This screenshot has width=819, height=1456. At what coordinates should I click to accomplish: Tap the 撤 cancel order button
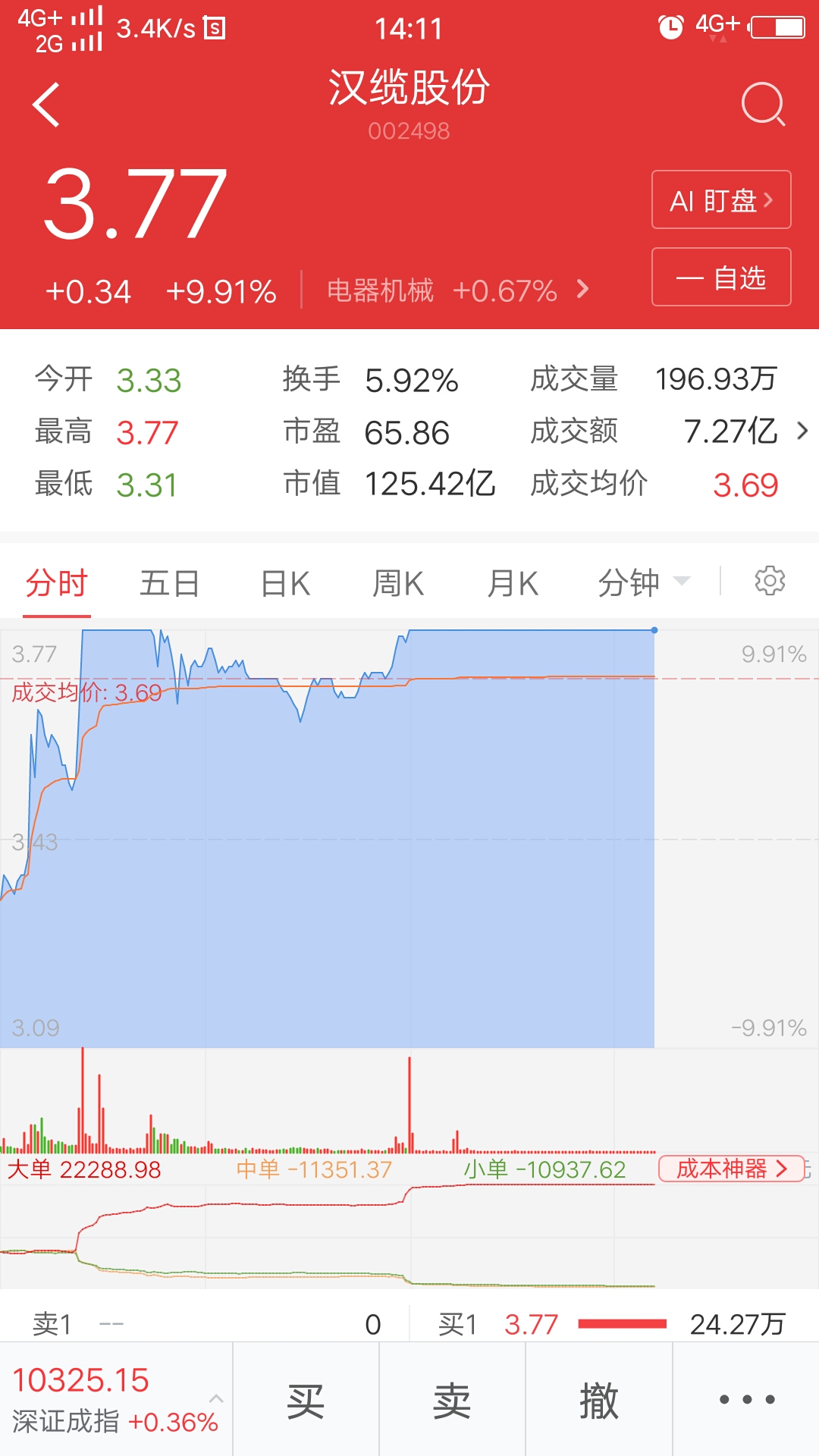coord(599,1400)
